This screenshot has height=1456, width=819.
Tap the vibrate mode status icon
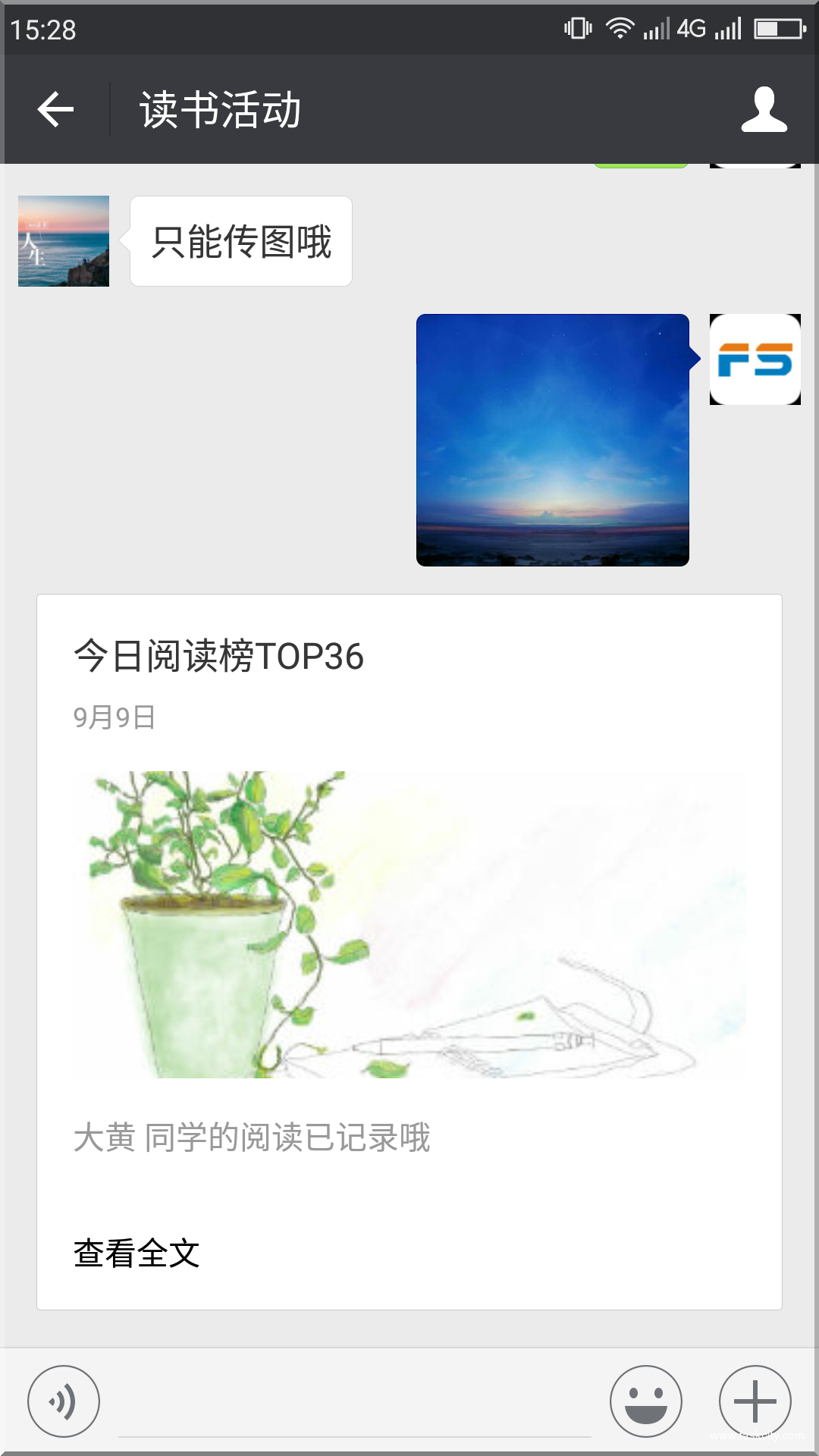tap(576, 28)
